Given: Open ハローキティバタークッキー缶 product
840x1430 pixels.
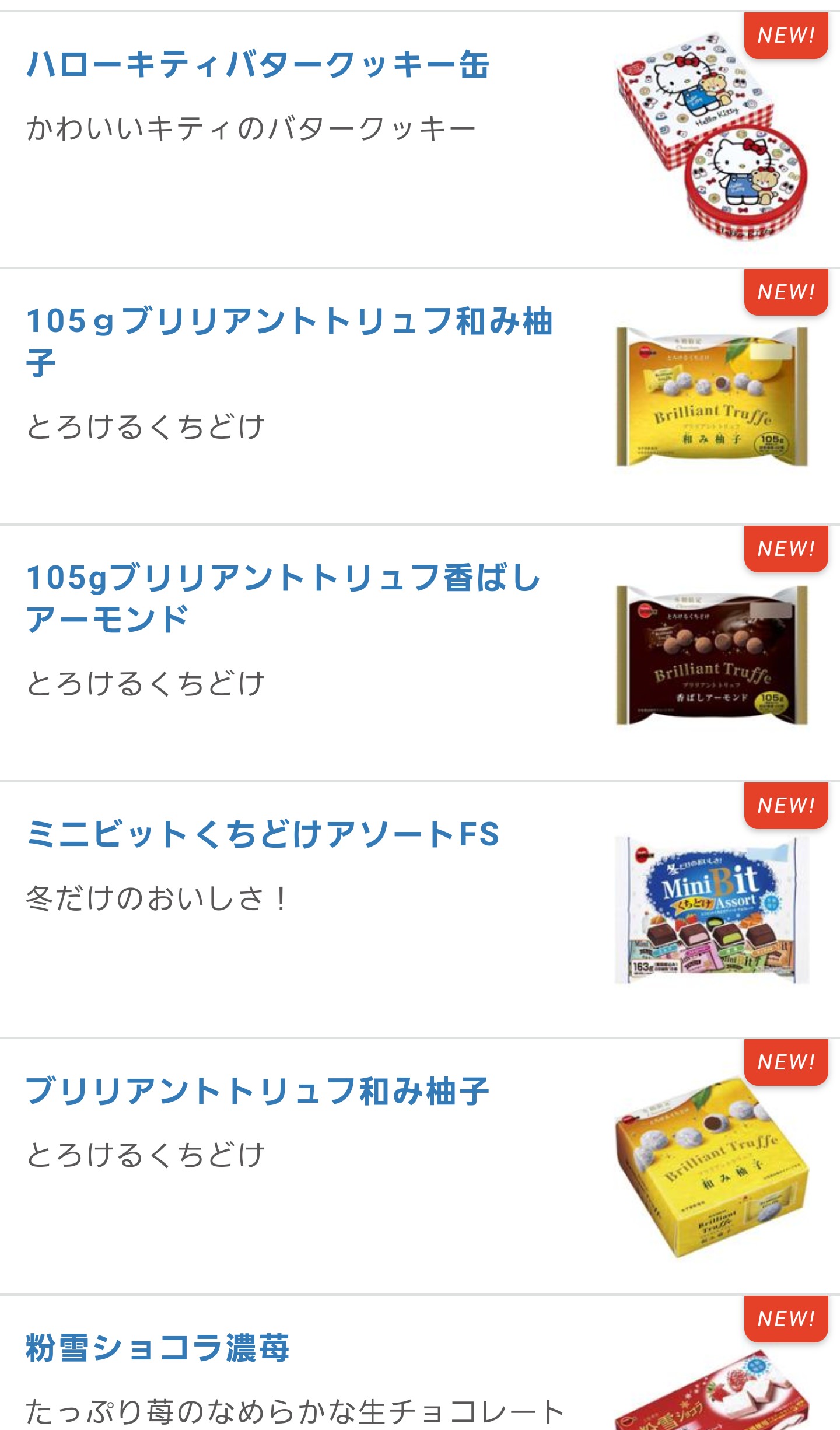Looking at the screenshot, I should coord(258,64).
